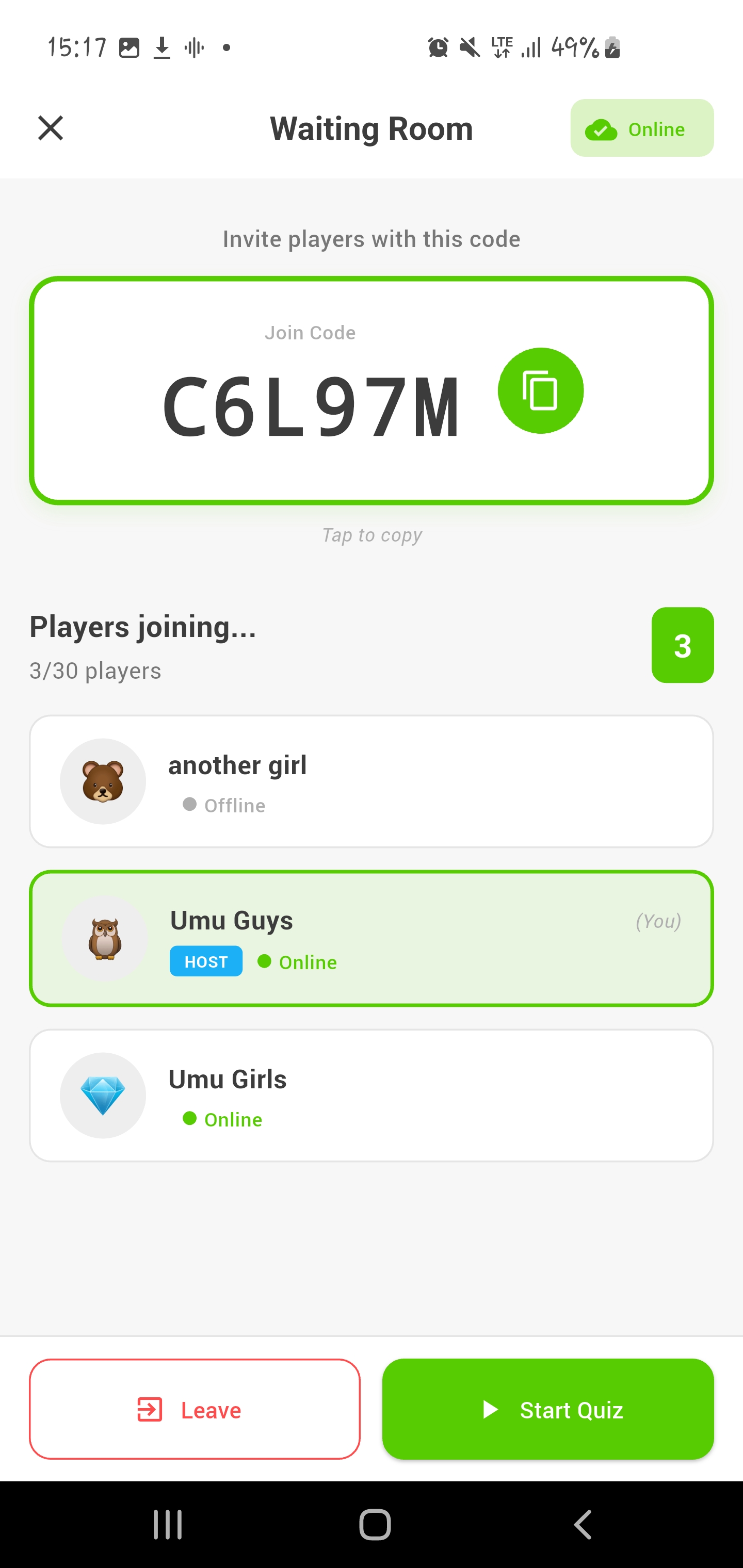Tap the Online connection status badge
Image resolution: width=743 pixels, height=1568 pixels.
[642, 128]
